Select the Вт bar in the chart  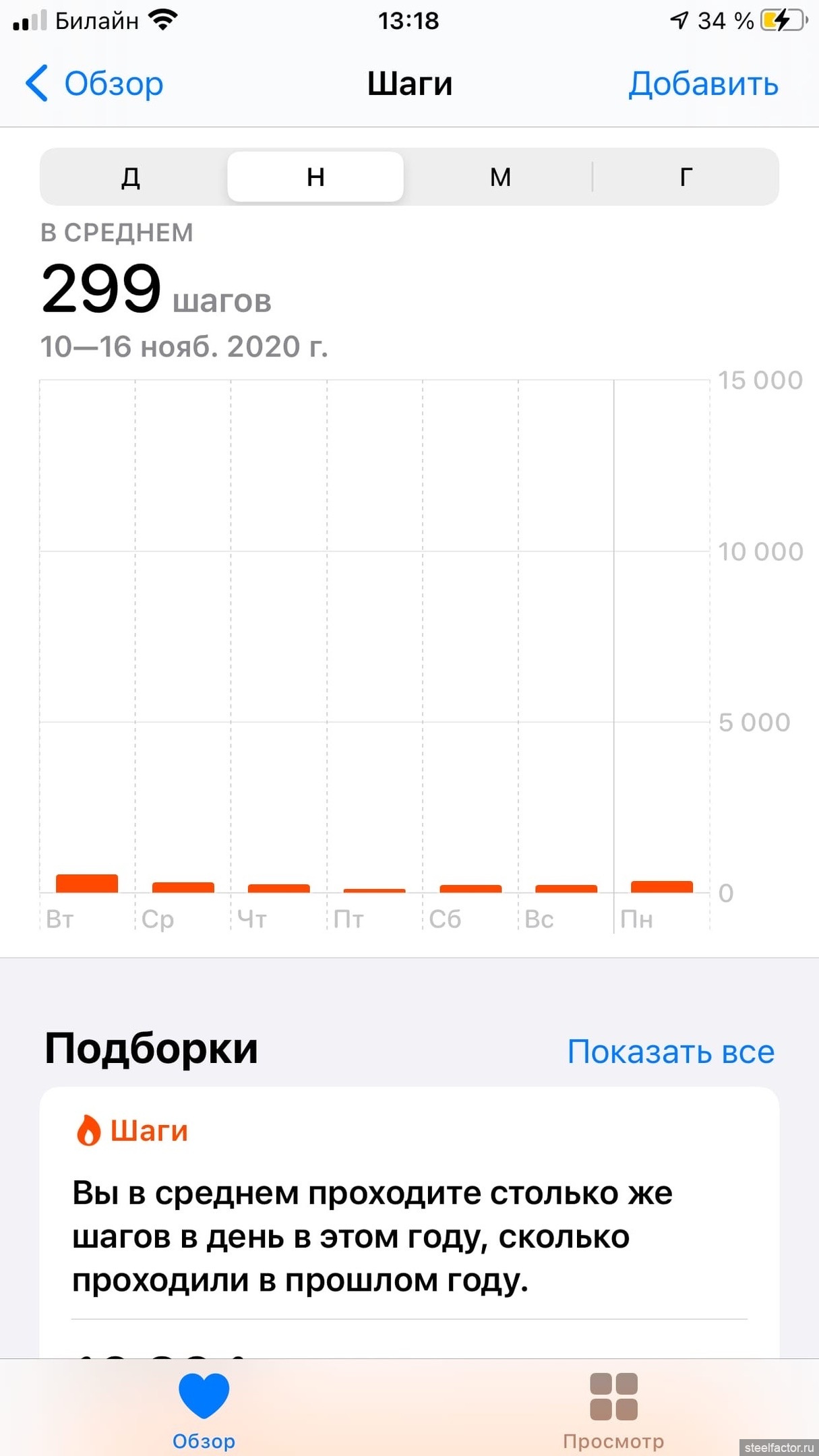(x=87, y=882)
